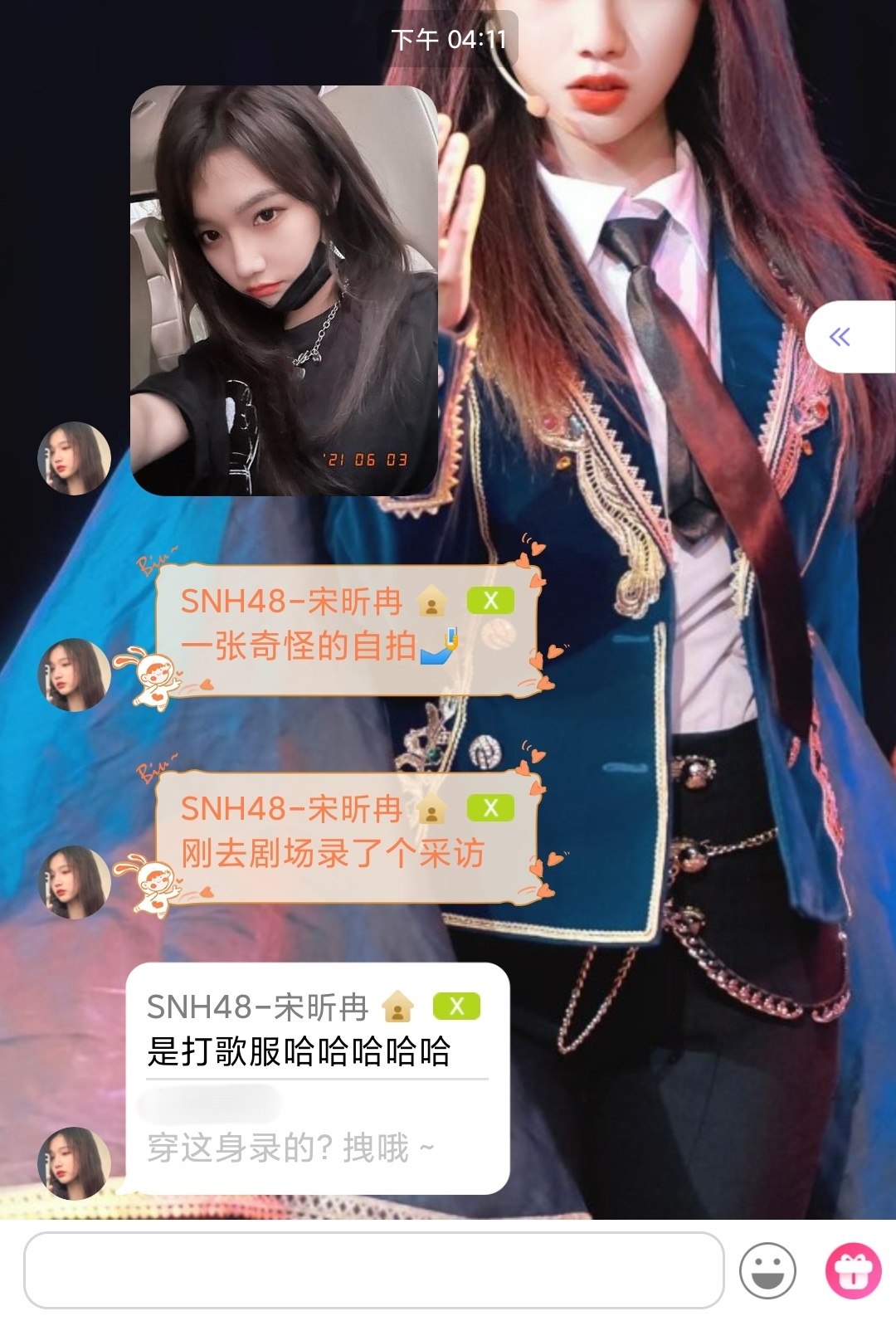896x1321 pixels.
Task: Open the pink gift button
Action: [852, 1270]
